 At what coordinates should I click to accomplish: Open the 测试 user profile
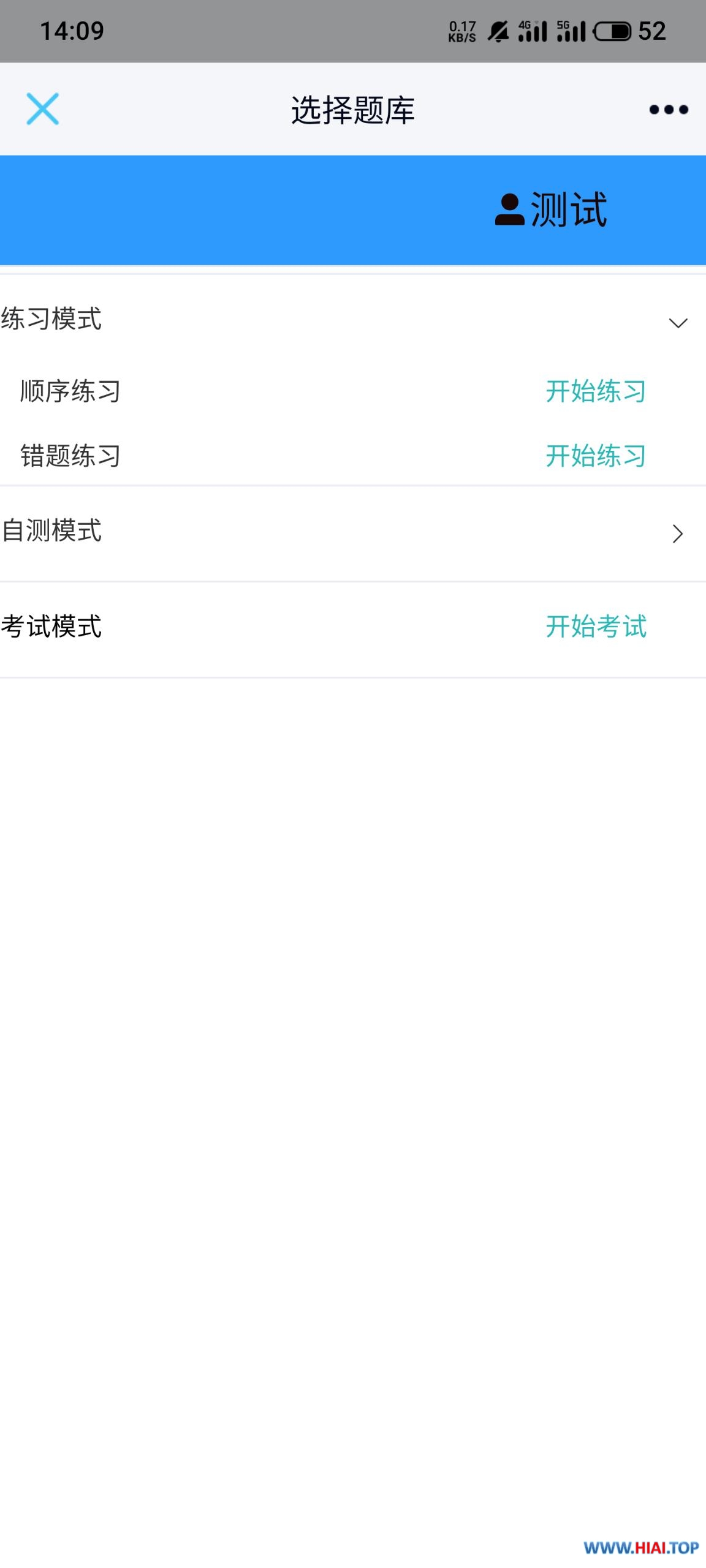(551, 210)
